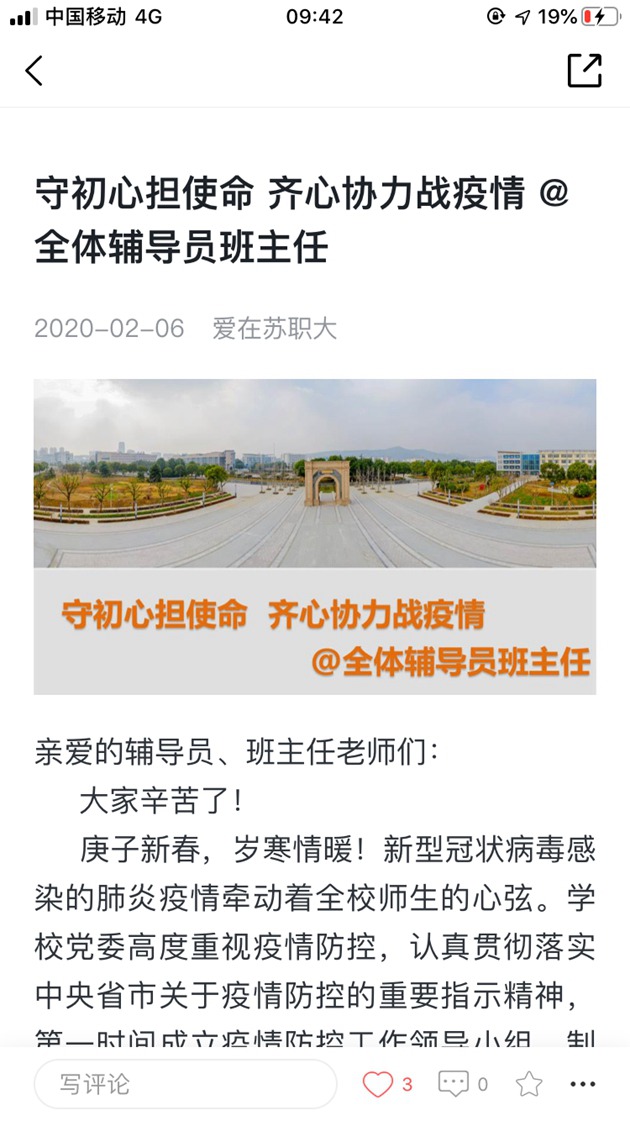The height and width of the screenshot is (1121, 630).
Task: Like this article with the heart icon
Action: pos(378,1084)
